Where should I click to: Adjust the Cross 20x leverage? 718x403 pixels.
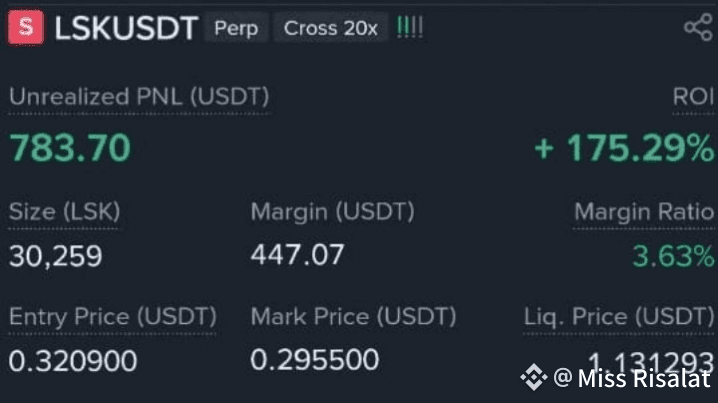pos(330,28)
